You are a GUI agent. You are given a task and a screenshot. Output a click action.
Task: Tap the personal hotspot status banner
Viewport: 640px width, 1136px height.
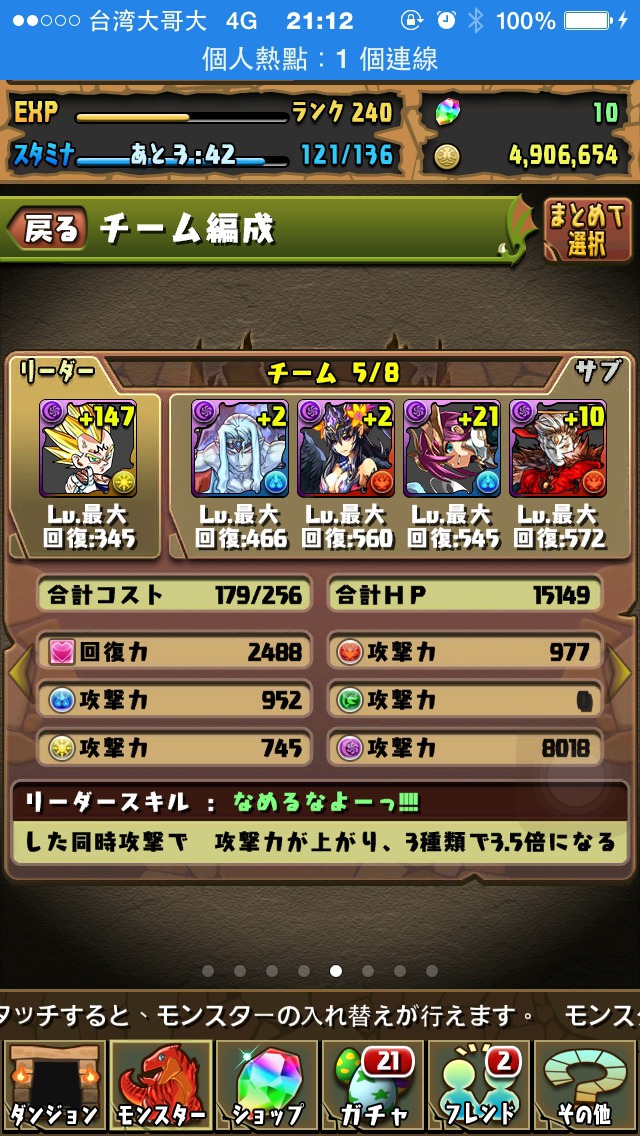pyautogui.click(x=320, y=59)
